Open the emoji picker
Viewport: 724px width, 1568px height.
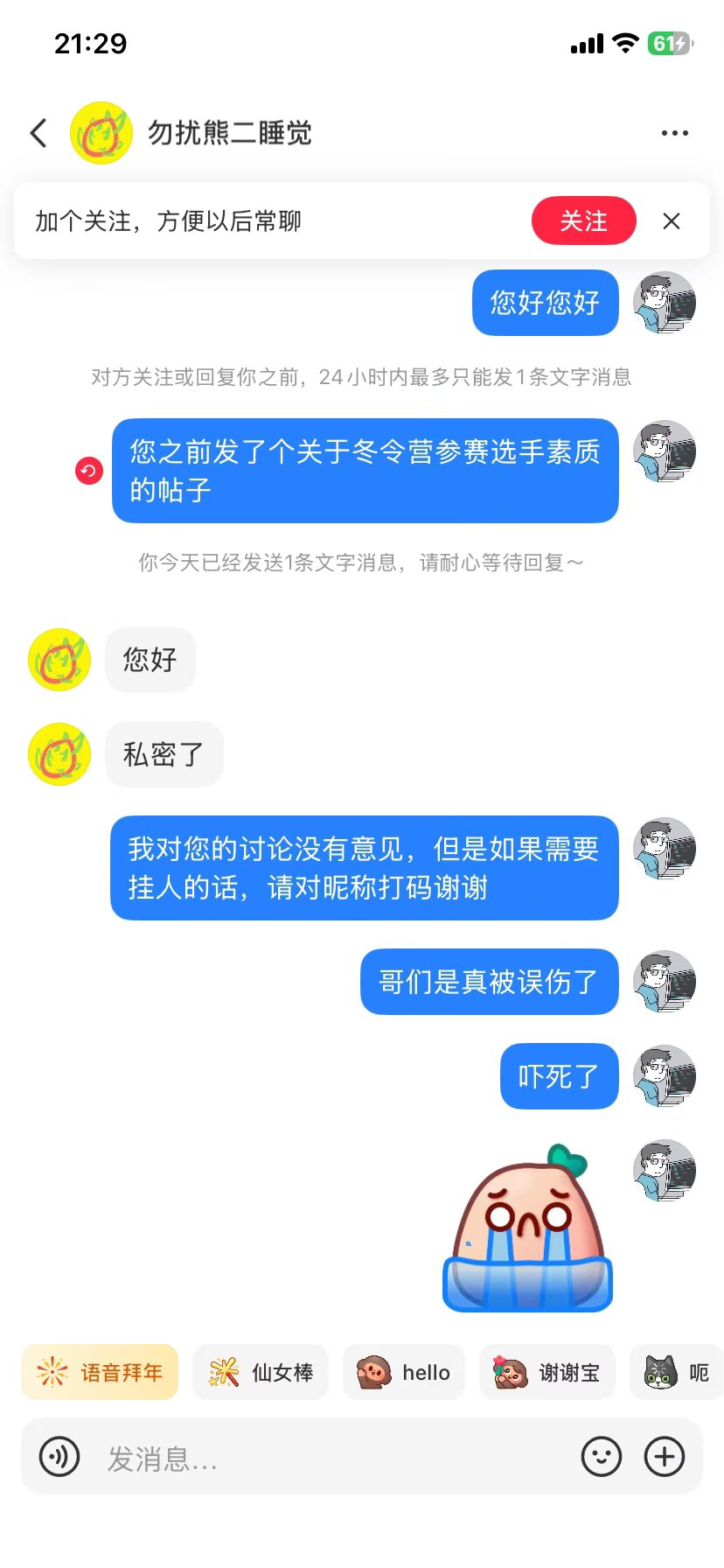click(x=602, y=1457)
